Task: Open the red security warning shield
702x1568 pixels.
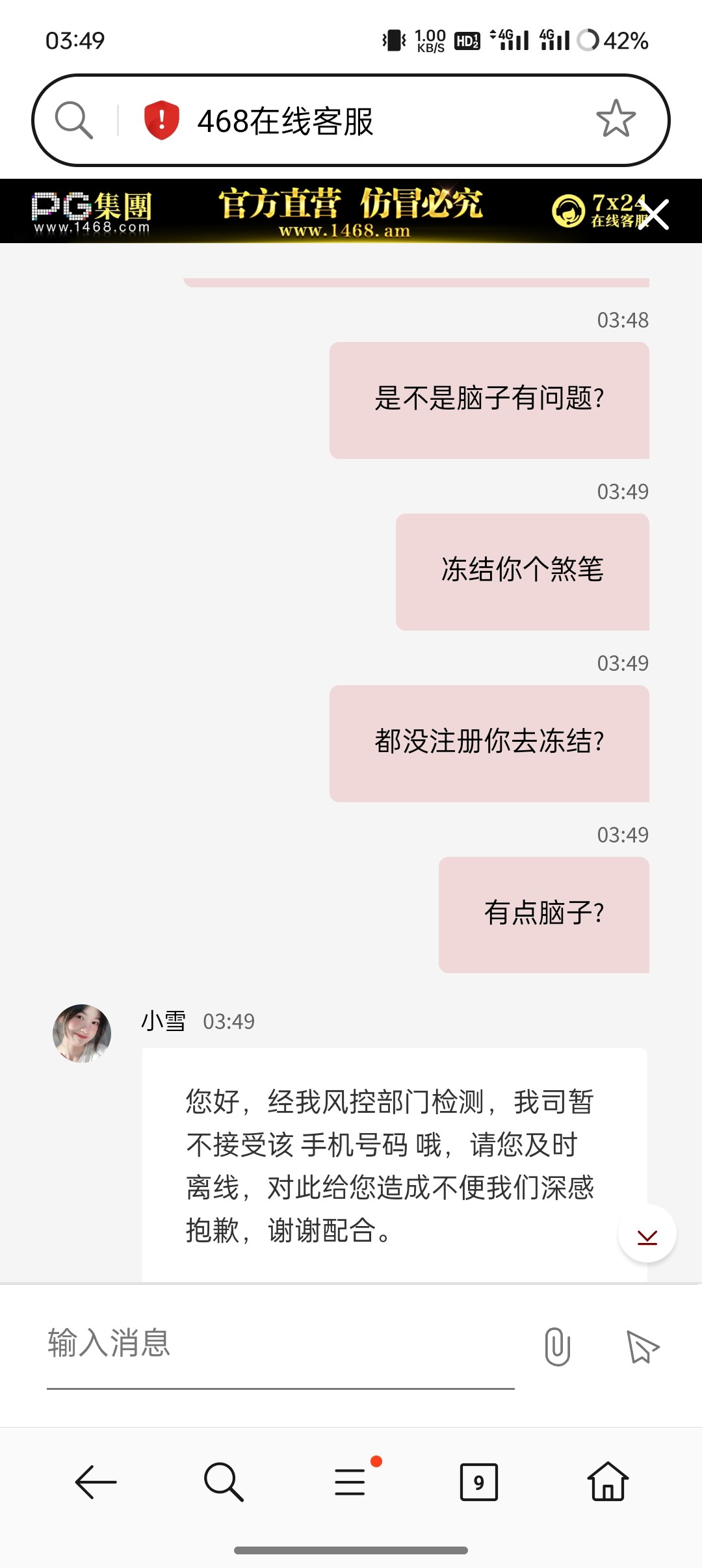Action: [x=161, y=120]
